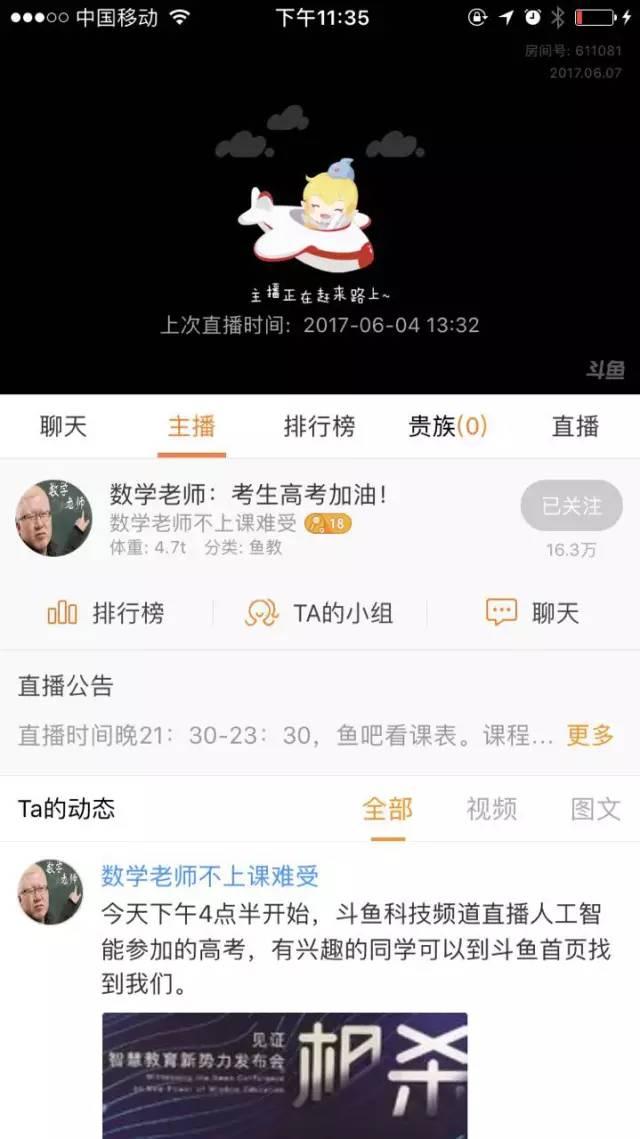
Task: Switch to the 聊天 top tab
Action: click(64, 427)
